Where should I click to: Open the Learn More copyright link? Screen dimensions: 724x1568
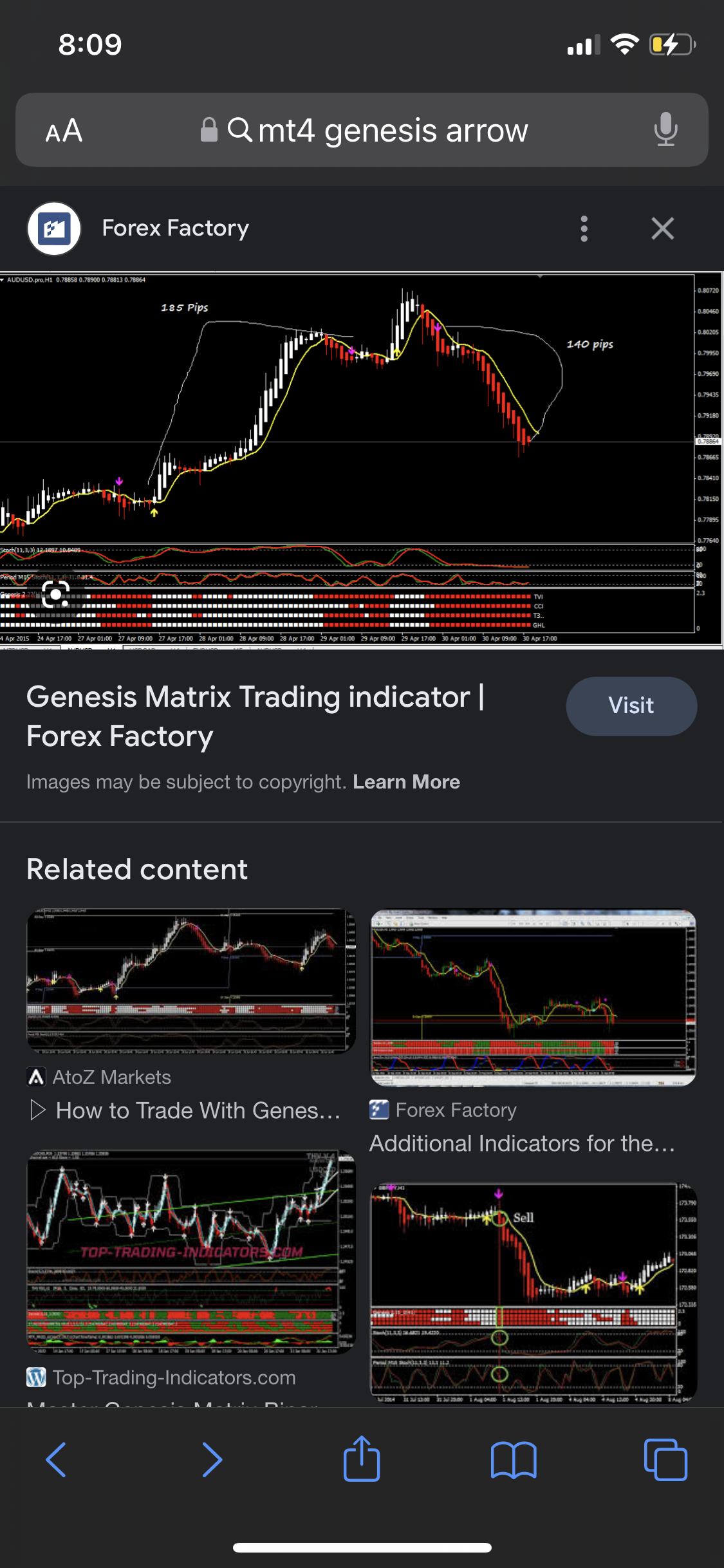pos(406,781)
